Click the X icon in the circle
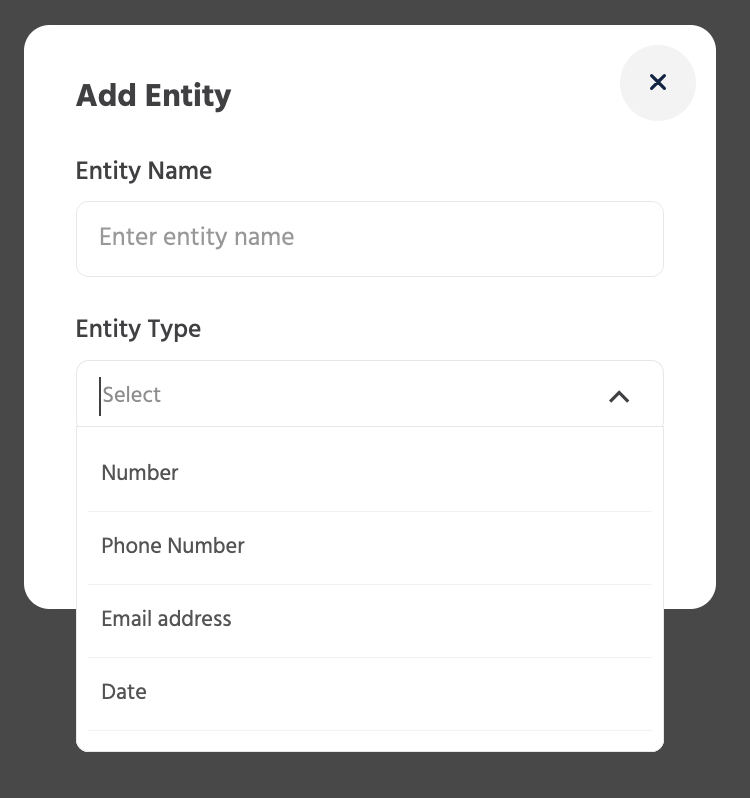The image size is (750, 798). [x=658, y=82]
